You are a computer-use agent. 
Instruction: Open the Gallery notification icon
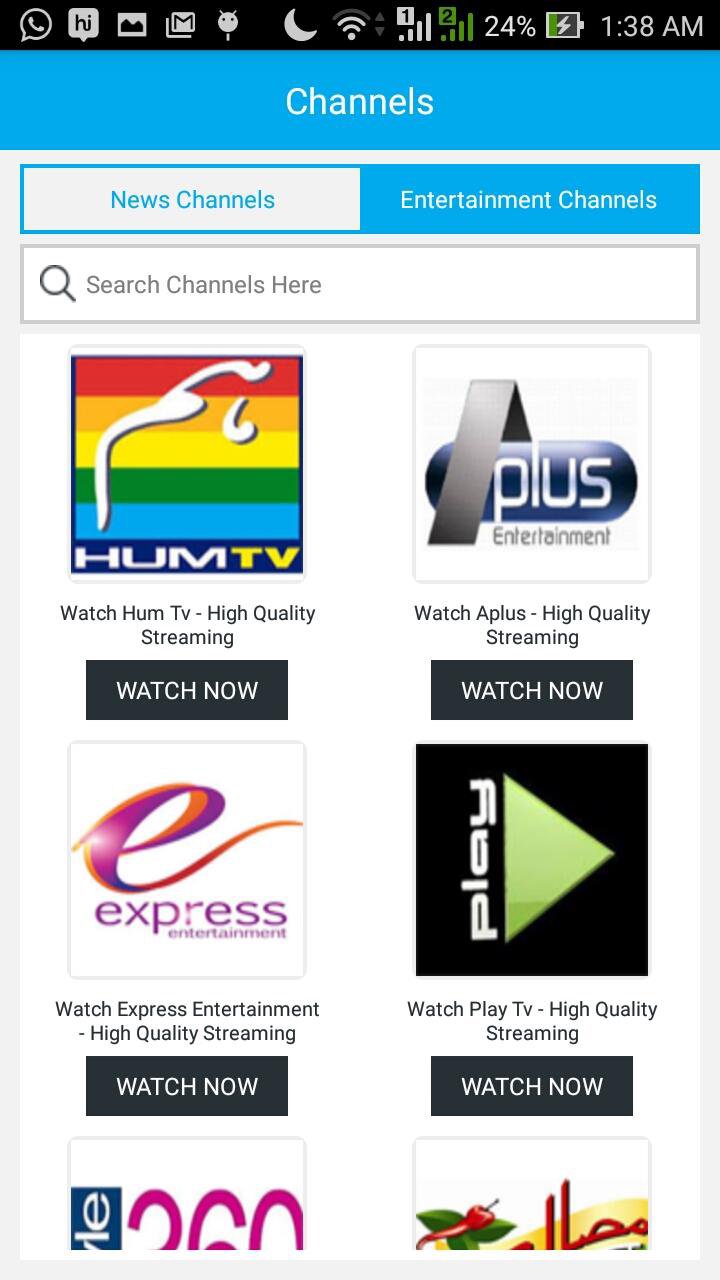pyautogui.click(x=133, y=22)
